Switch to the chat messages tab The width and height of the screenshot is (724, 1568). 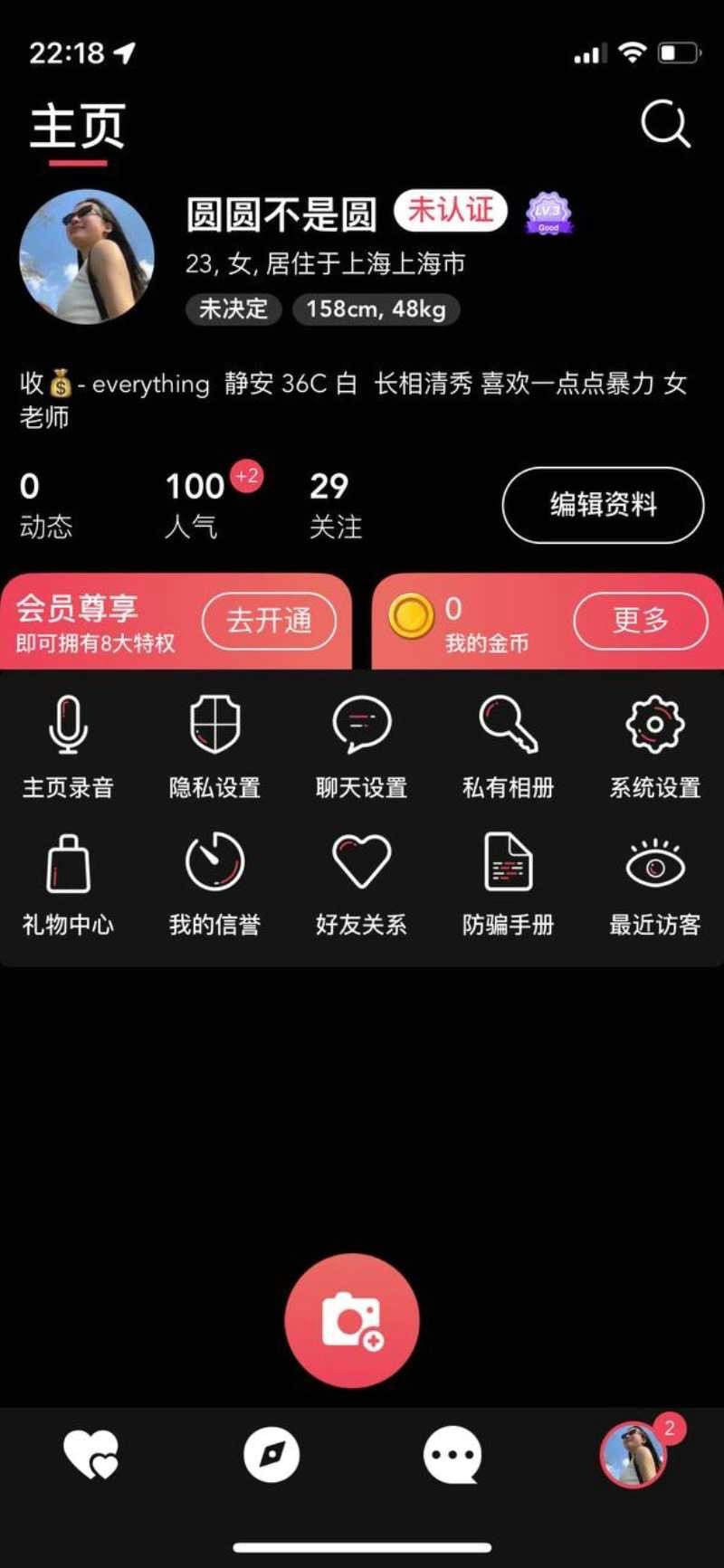pos(452,1455)
